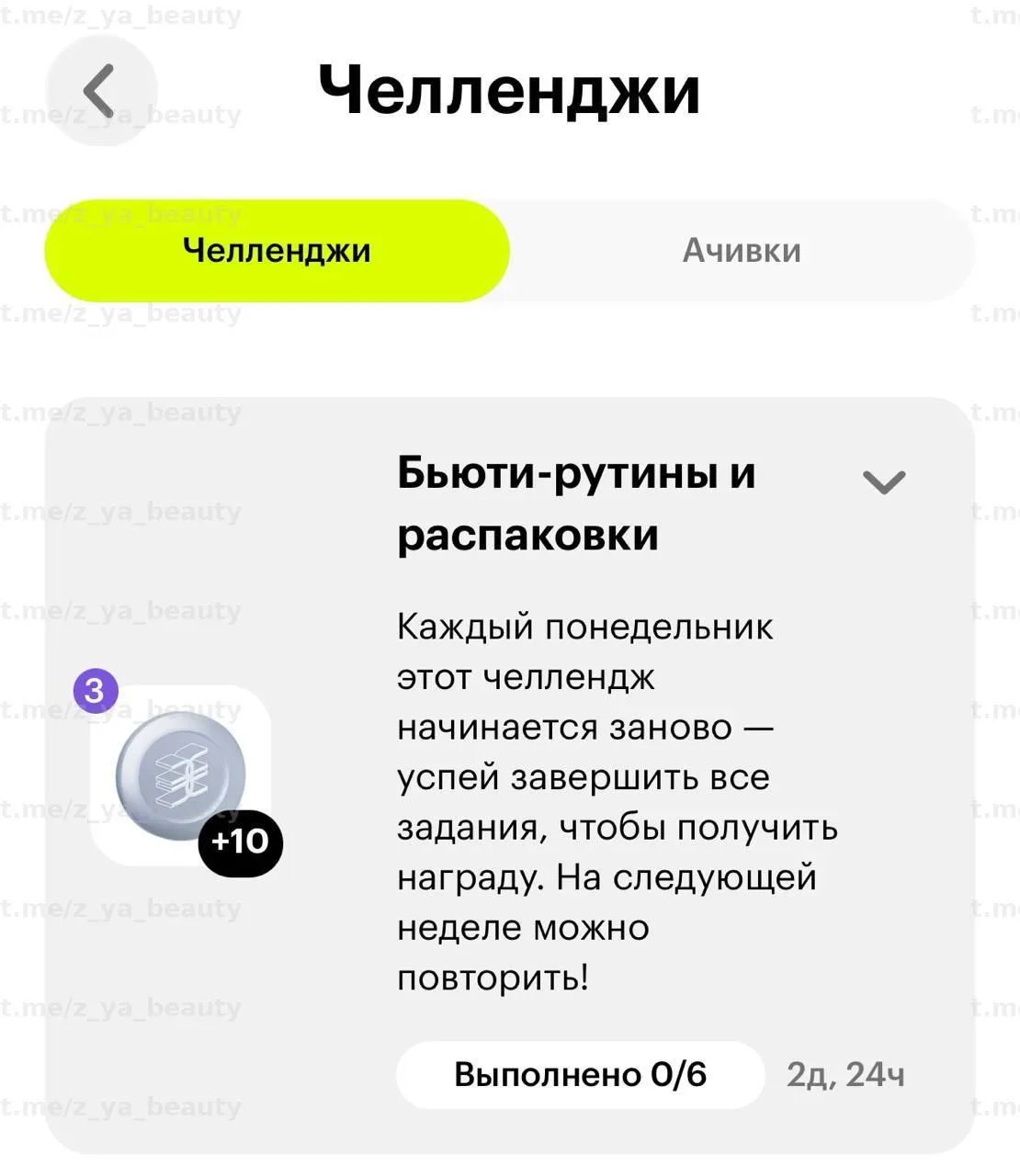1020x1176 pixels.
Task: Go back using the arrow button
Action: [101, 91]
